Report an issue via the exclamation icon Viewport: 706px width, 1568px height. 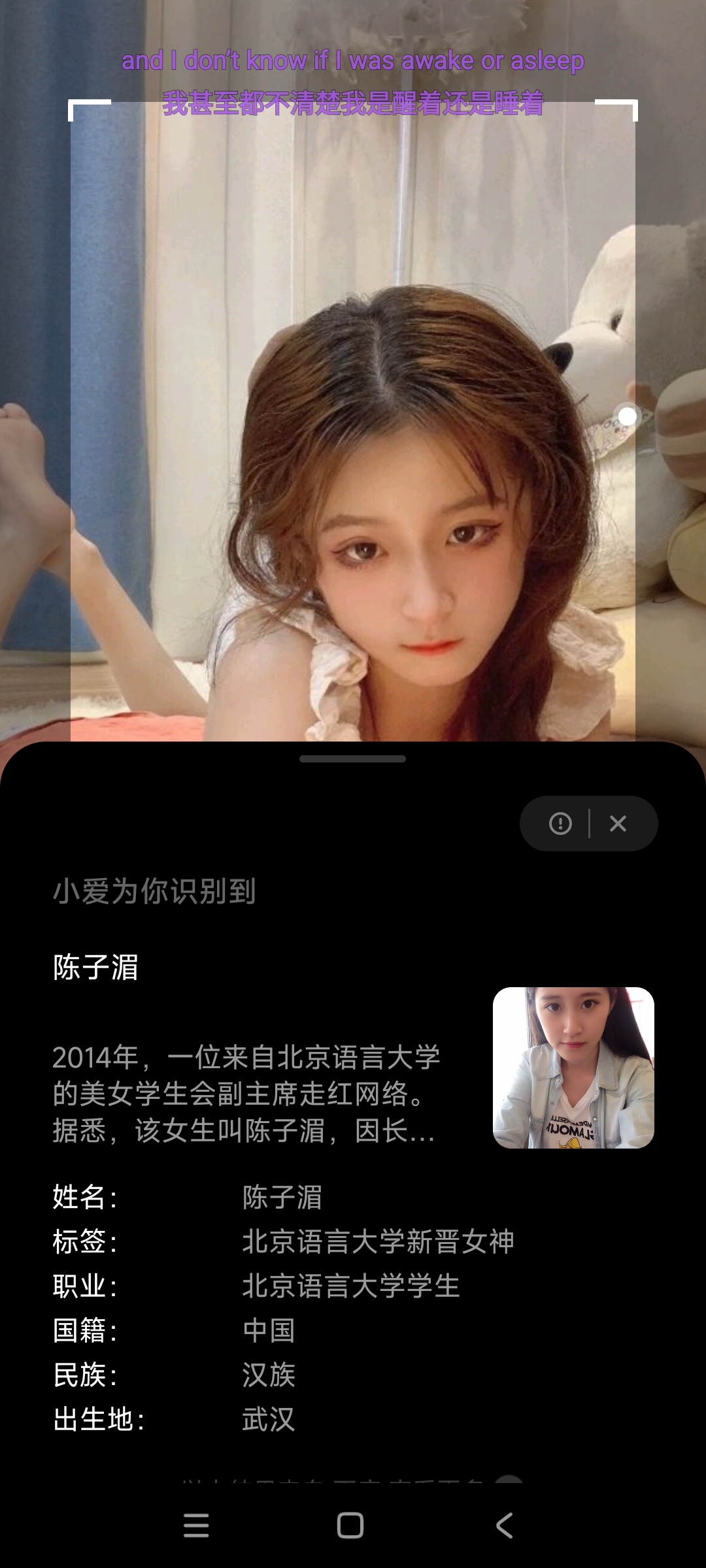(560, 823)
